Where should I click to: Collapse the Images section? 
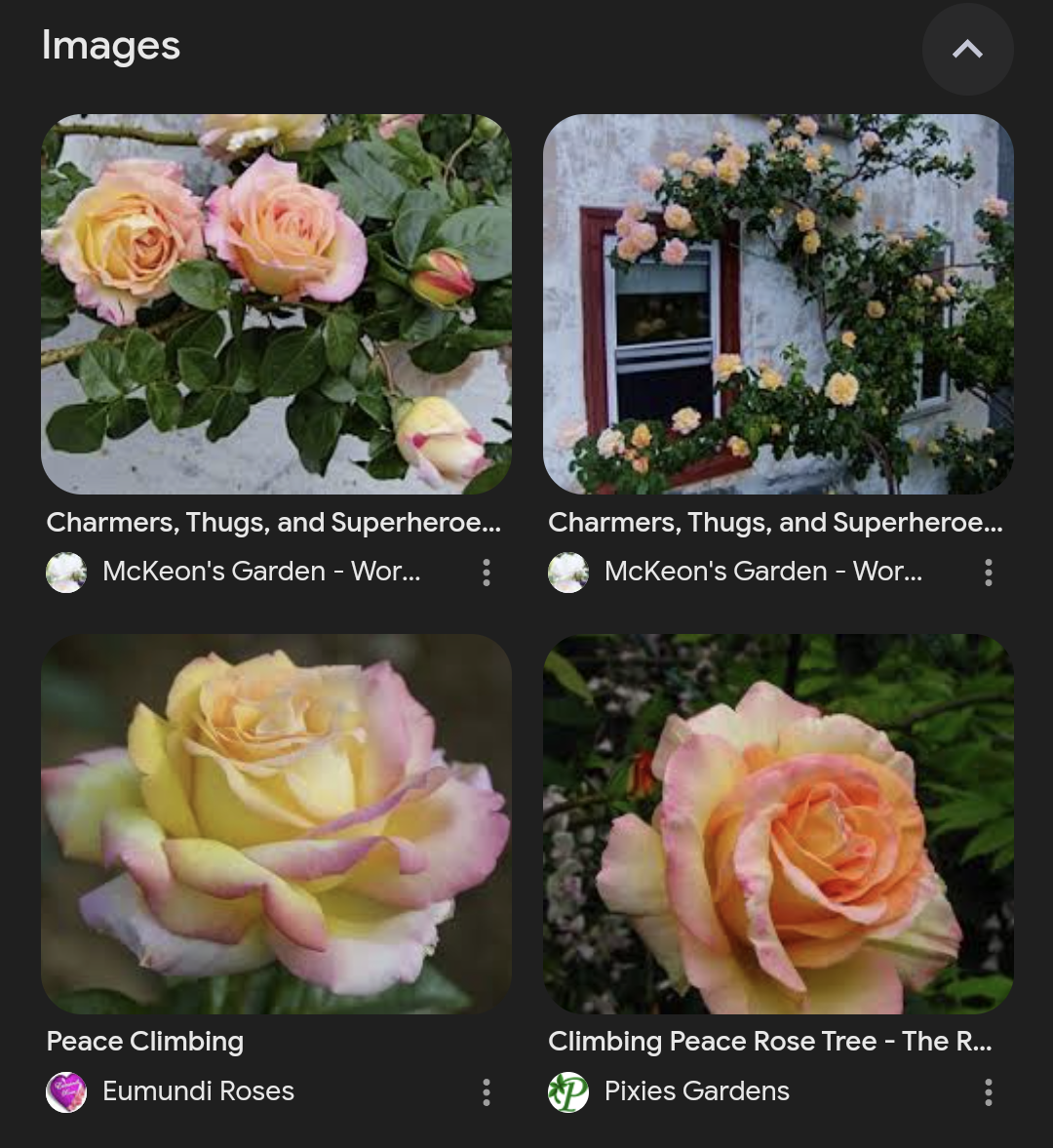tap(967, 50)
